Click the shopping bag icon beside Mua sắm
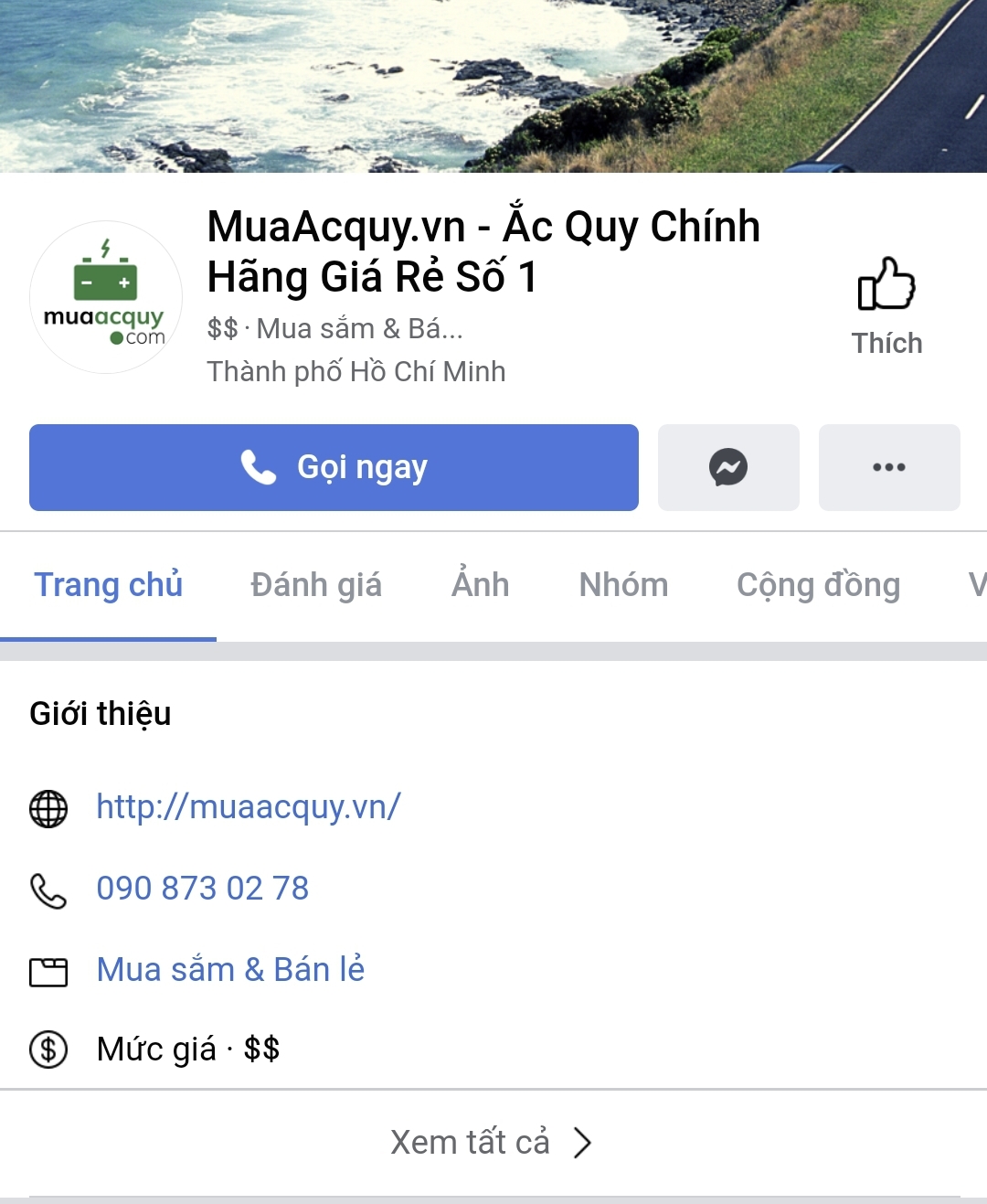Image resolution: width=987 pixels, height=1204 pixels. (x=50, y=969)
